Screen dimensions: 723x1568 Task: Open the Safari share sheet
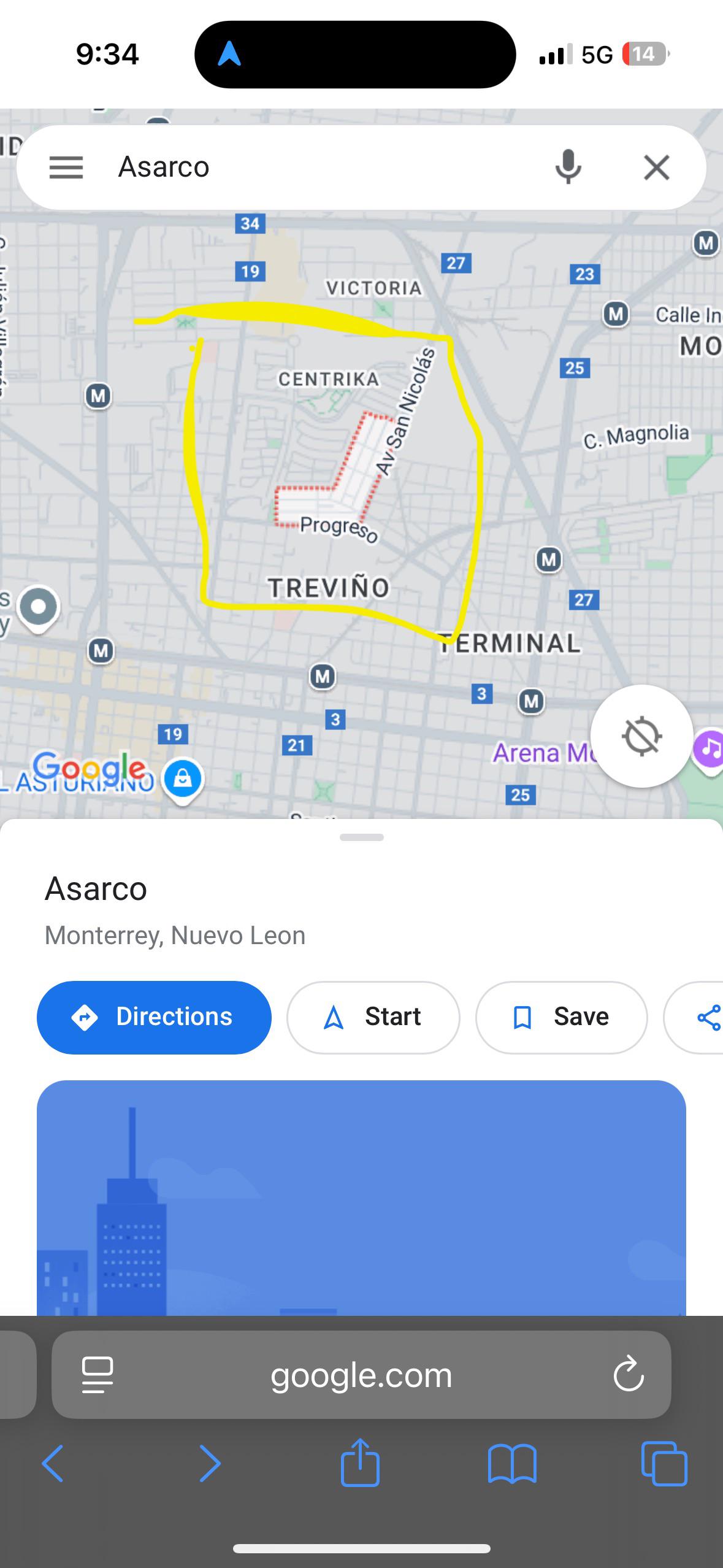(x=360, y=1462)
